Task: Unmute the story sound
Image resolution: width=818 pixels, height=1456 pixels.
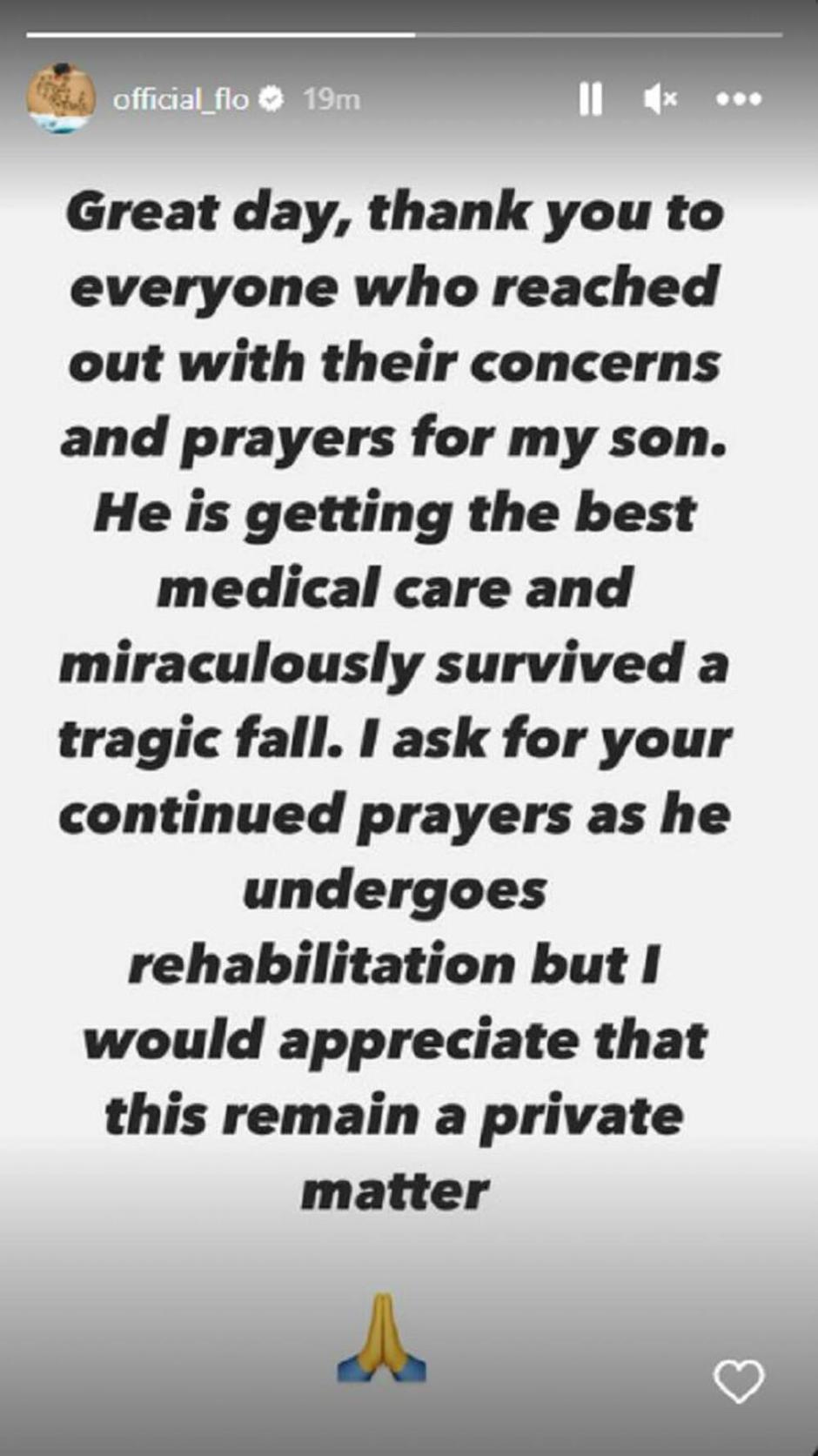Action: point(660,99)
